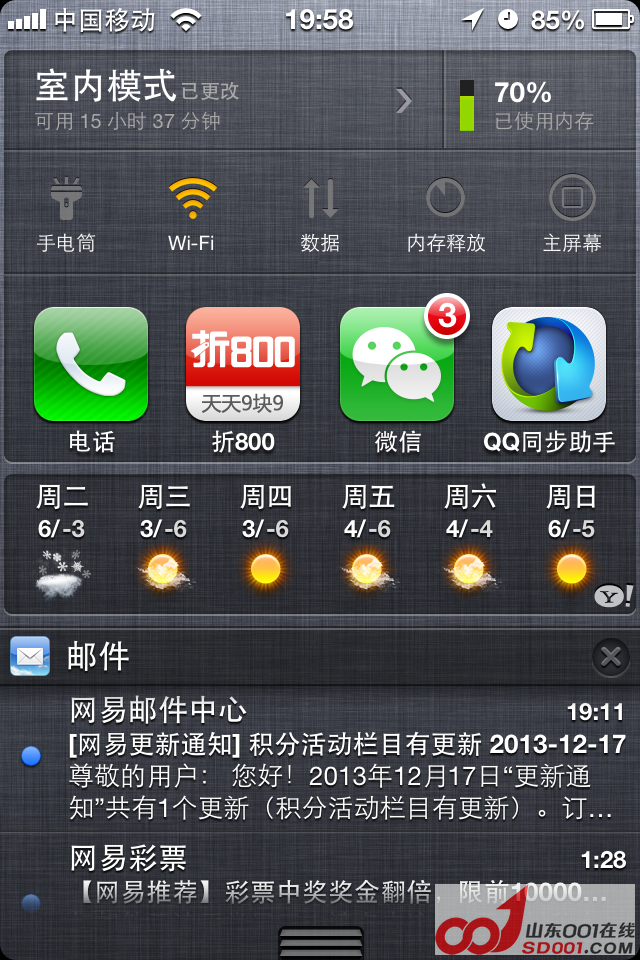640x960 pixels.
Task: Open the 电话 phone app
Action: (91, 365)
